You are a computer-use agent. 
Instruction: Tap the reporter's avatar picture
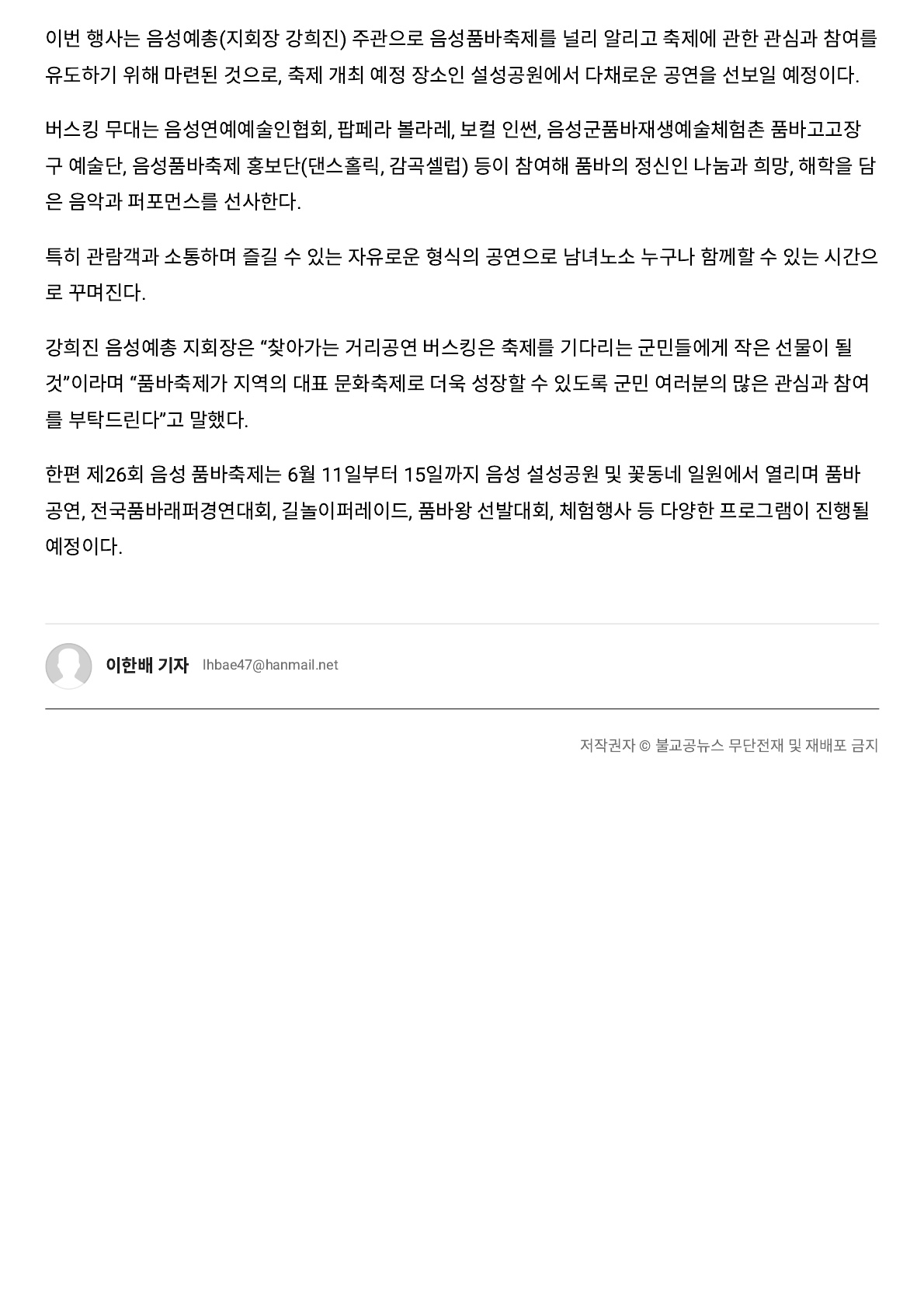tap(69, 666)
